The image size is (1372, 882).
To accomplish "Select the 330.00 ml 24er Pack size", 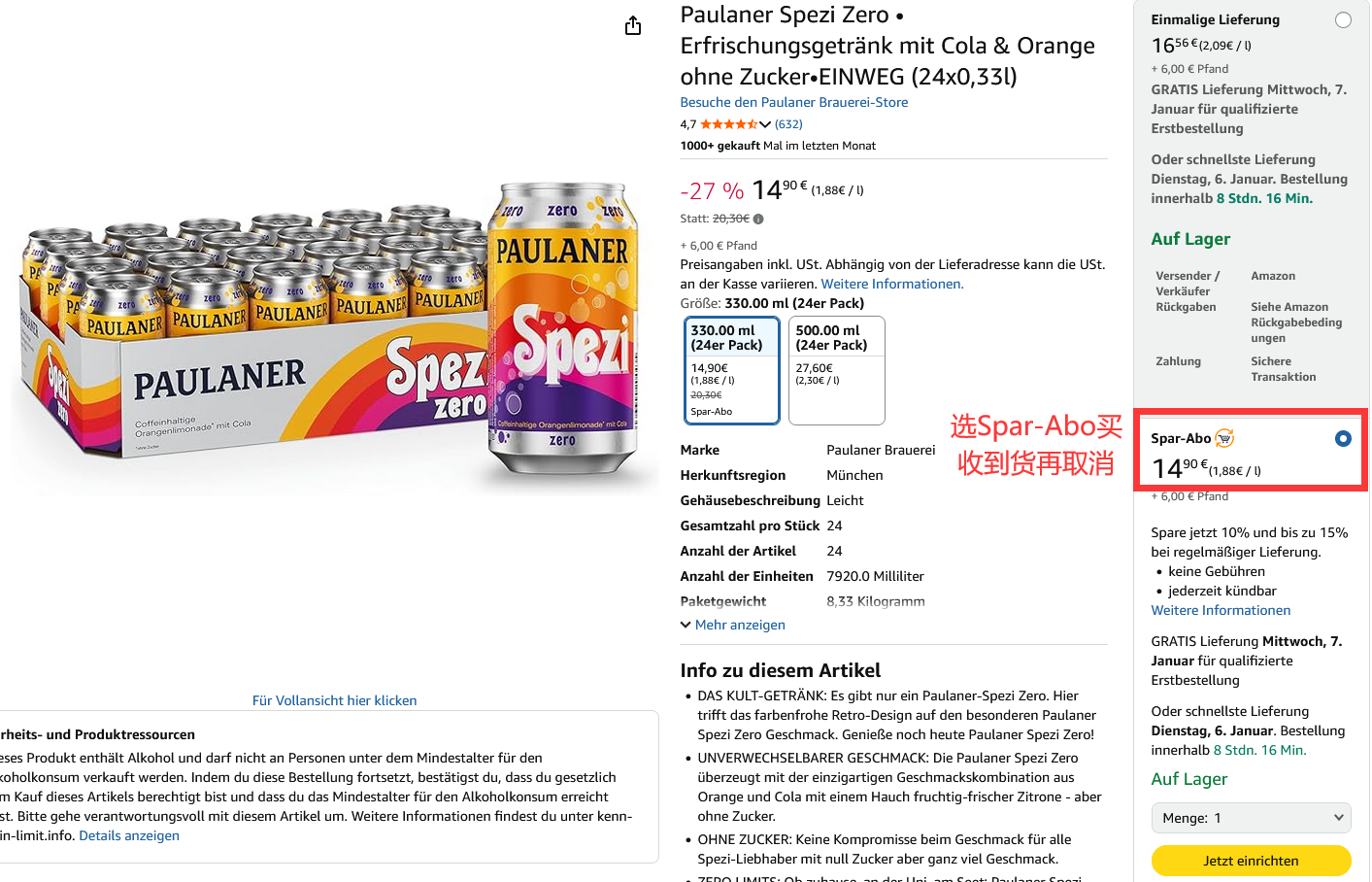I will click(731, 370).
